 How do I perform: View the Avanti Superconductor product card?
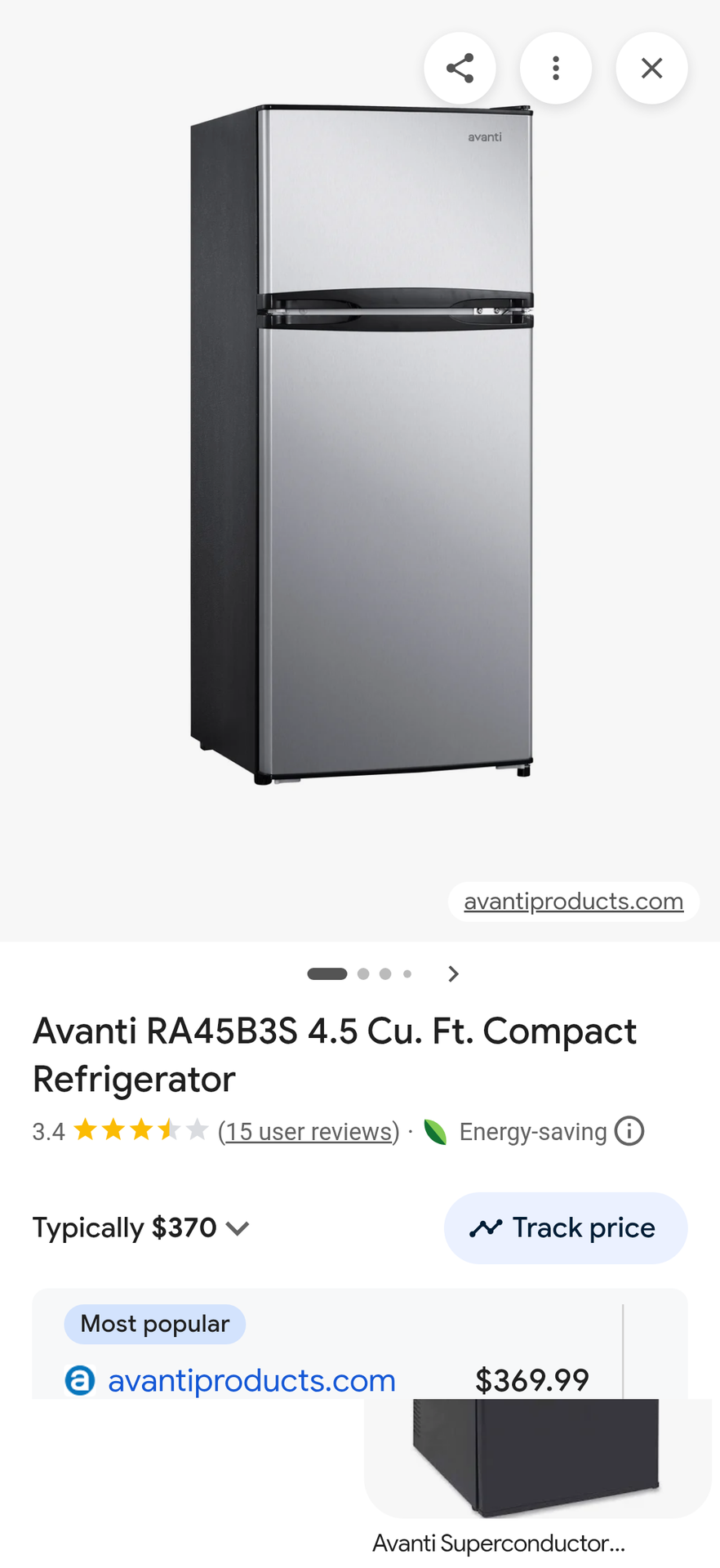(537, 1470)
